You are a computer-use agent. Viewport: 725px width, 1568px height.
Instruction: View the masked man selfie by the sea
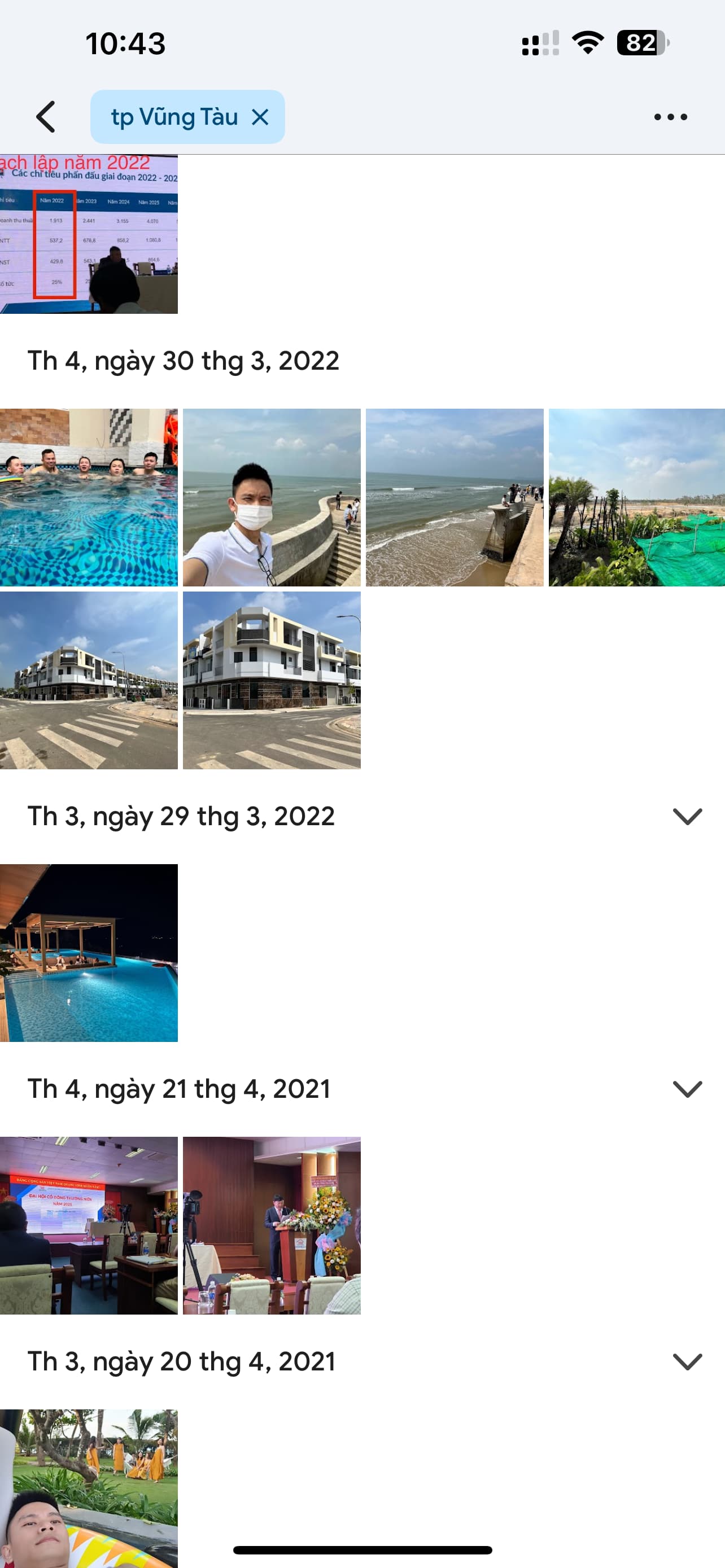click(272, 497)
